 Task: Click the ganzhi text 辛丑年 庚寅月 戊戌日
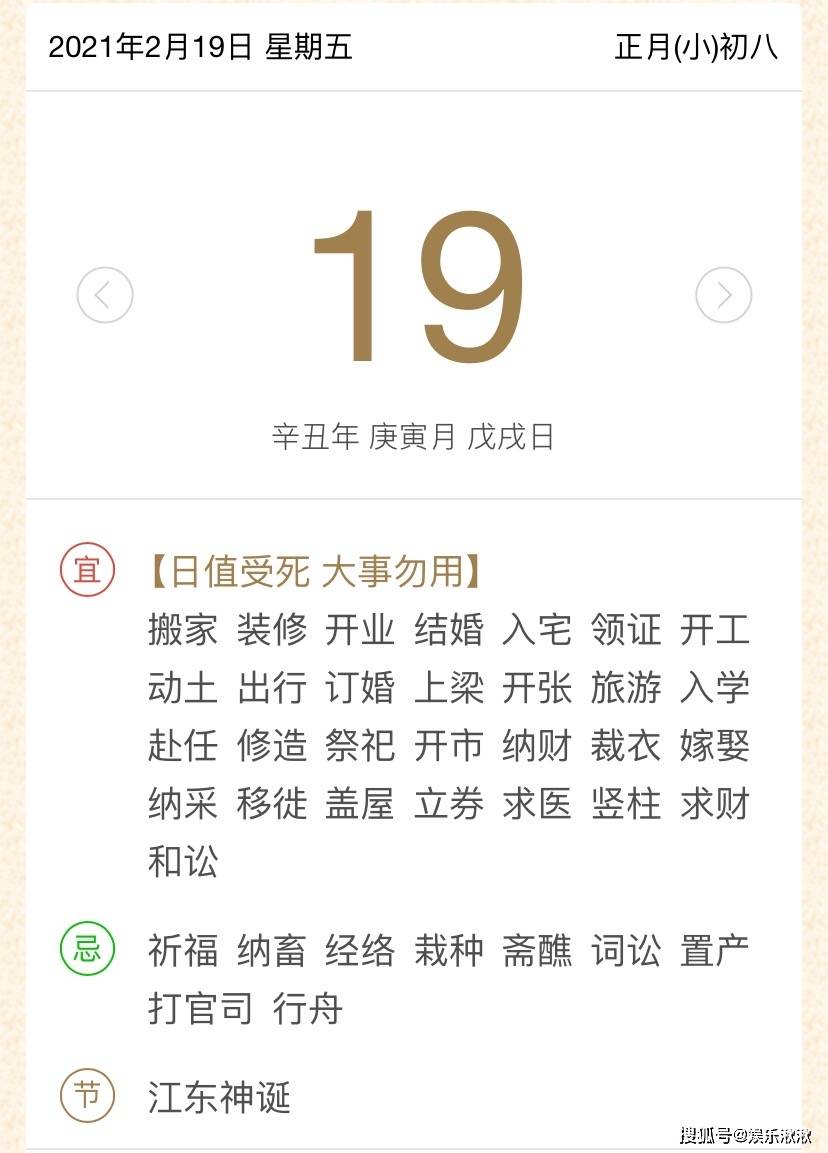(414, 435)
